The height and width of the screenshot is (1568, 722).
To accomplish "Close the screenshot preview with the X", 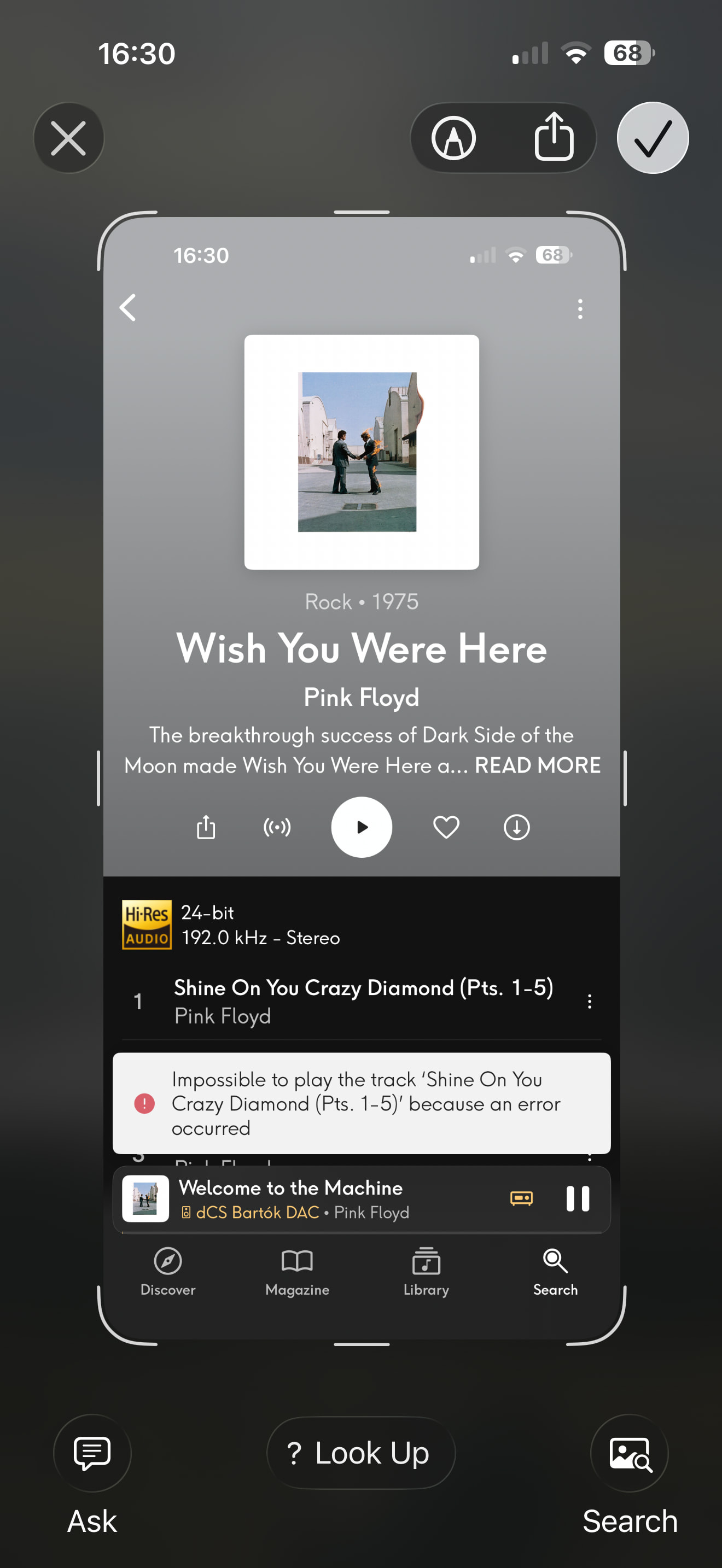I will (68, 138).
